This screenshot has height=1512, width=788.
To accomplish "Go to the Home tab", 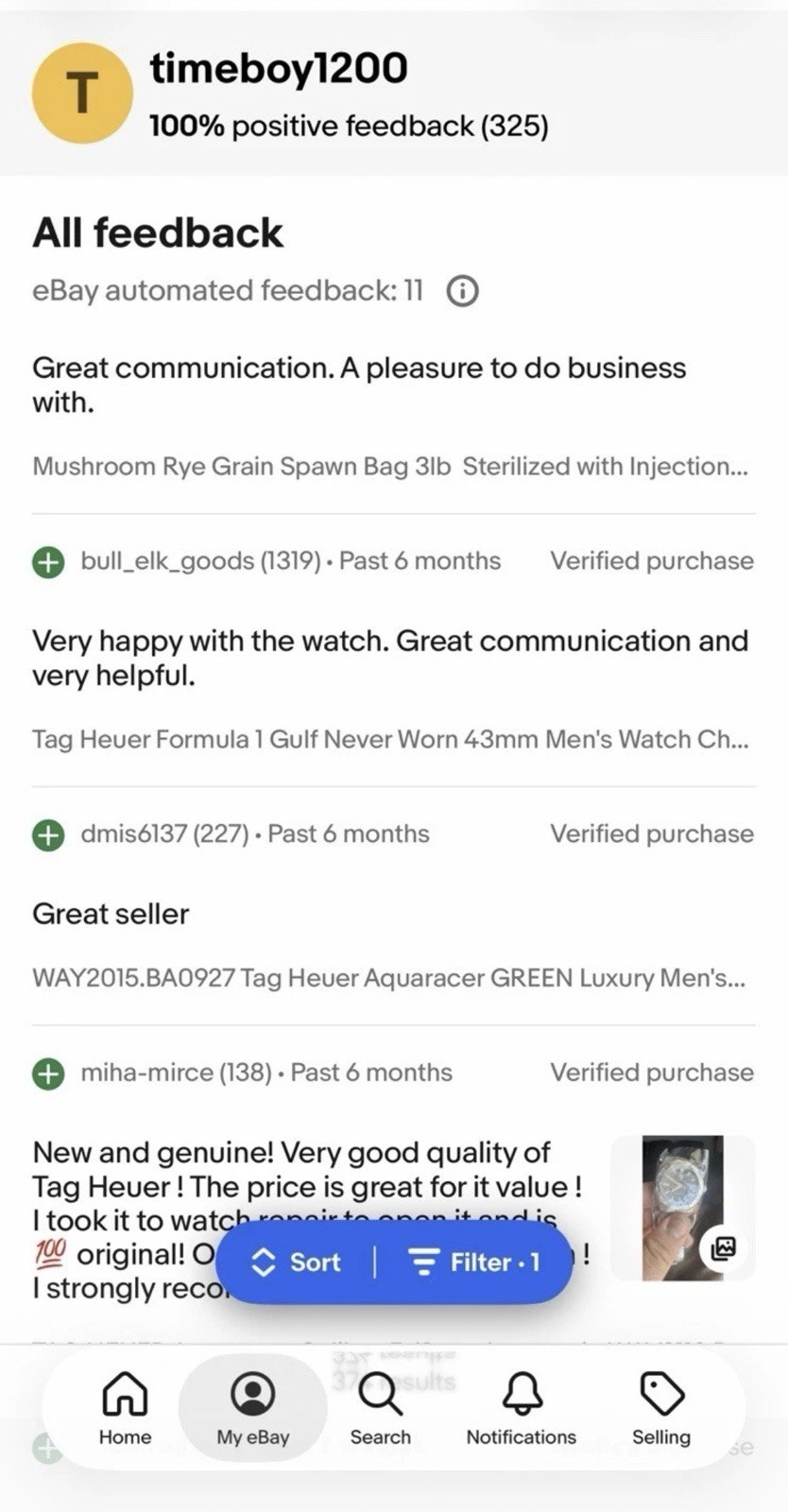I will [x=125, y=1408].
